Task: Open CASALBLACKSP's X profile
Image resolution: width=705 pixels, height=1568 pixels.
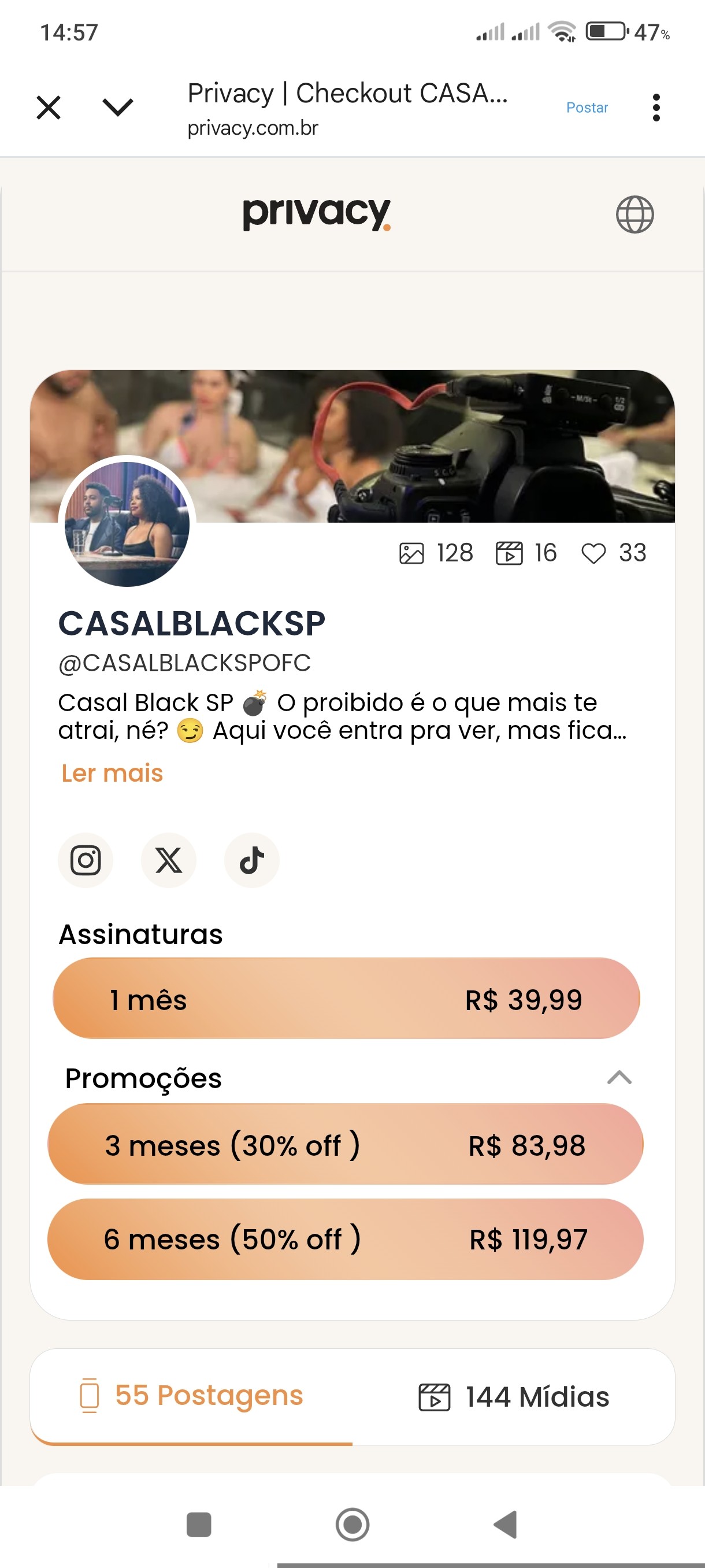Action: pyautogui.click(x=169, y=860)
